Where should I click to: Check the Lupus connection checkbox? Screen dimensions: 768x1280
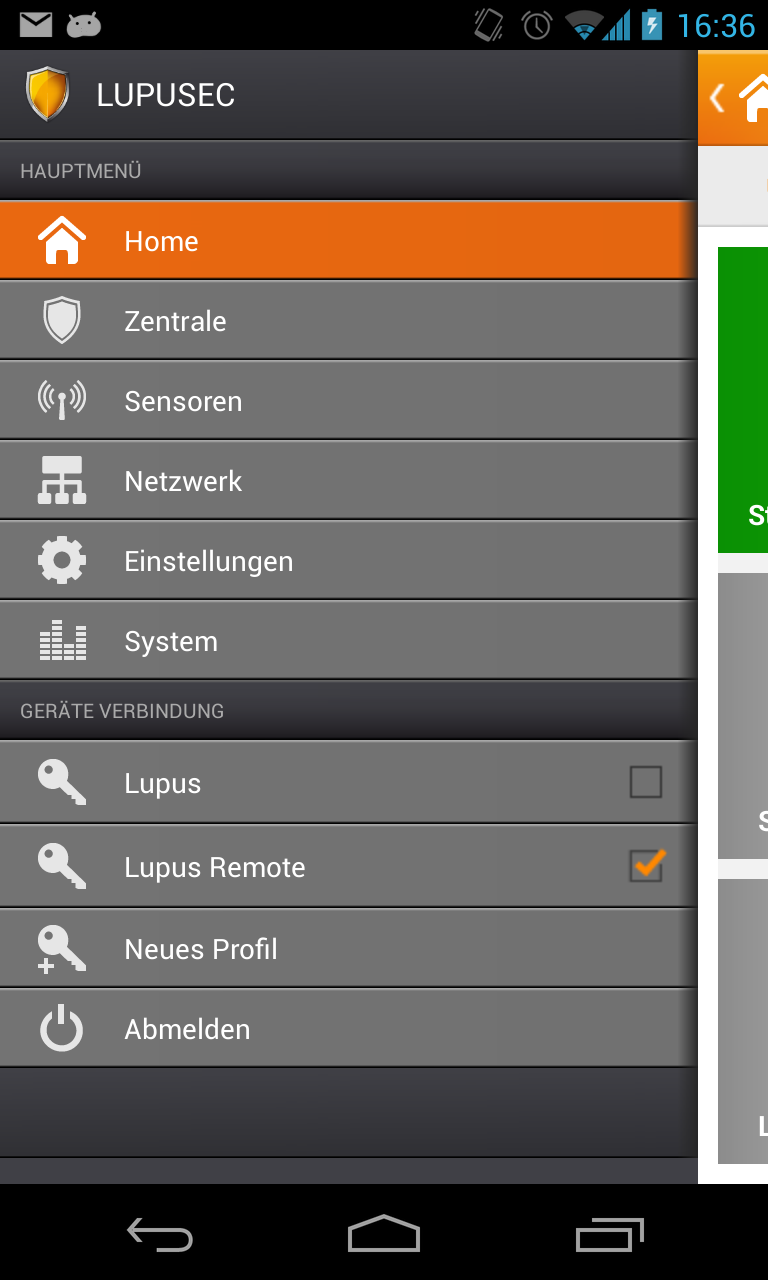tap(645, 782)
